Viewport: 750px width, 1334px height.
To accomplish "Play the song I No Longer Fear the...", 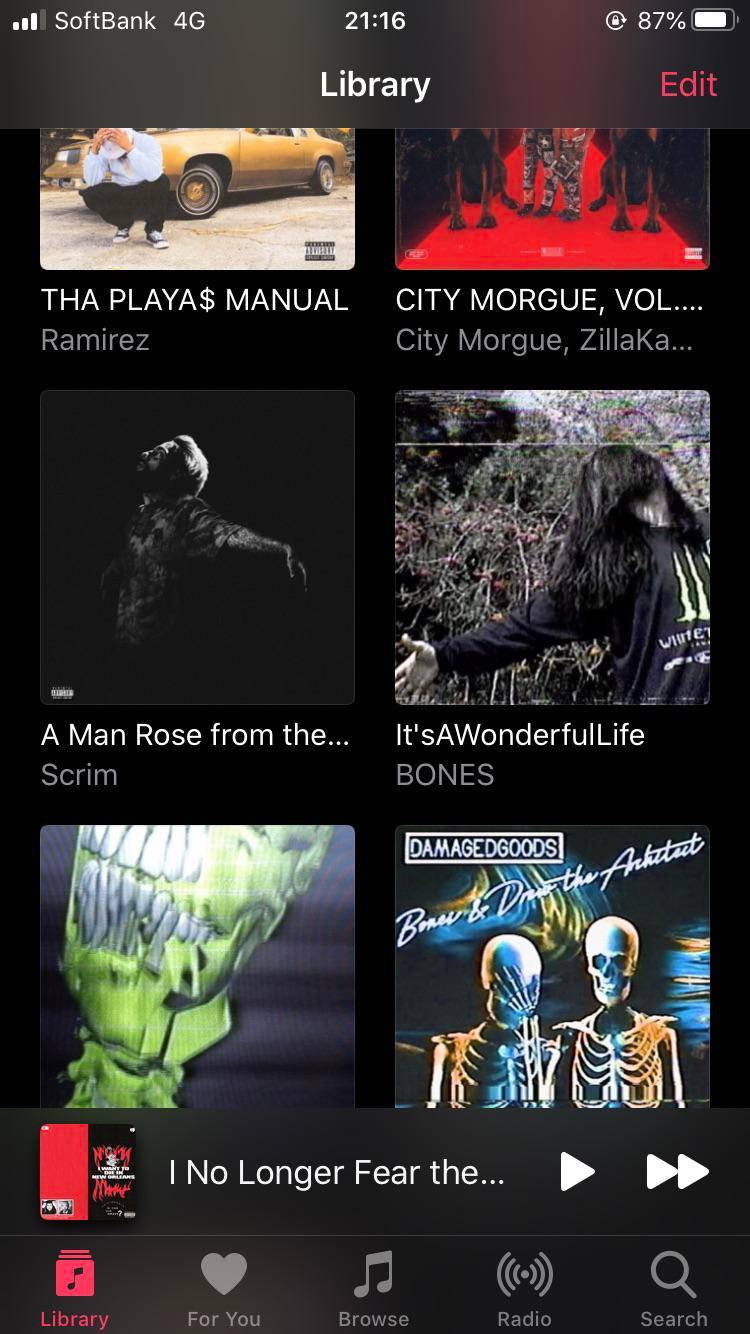I will click(x=578, y=1172).
